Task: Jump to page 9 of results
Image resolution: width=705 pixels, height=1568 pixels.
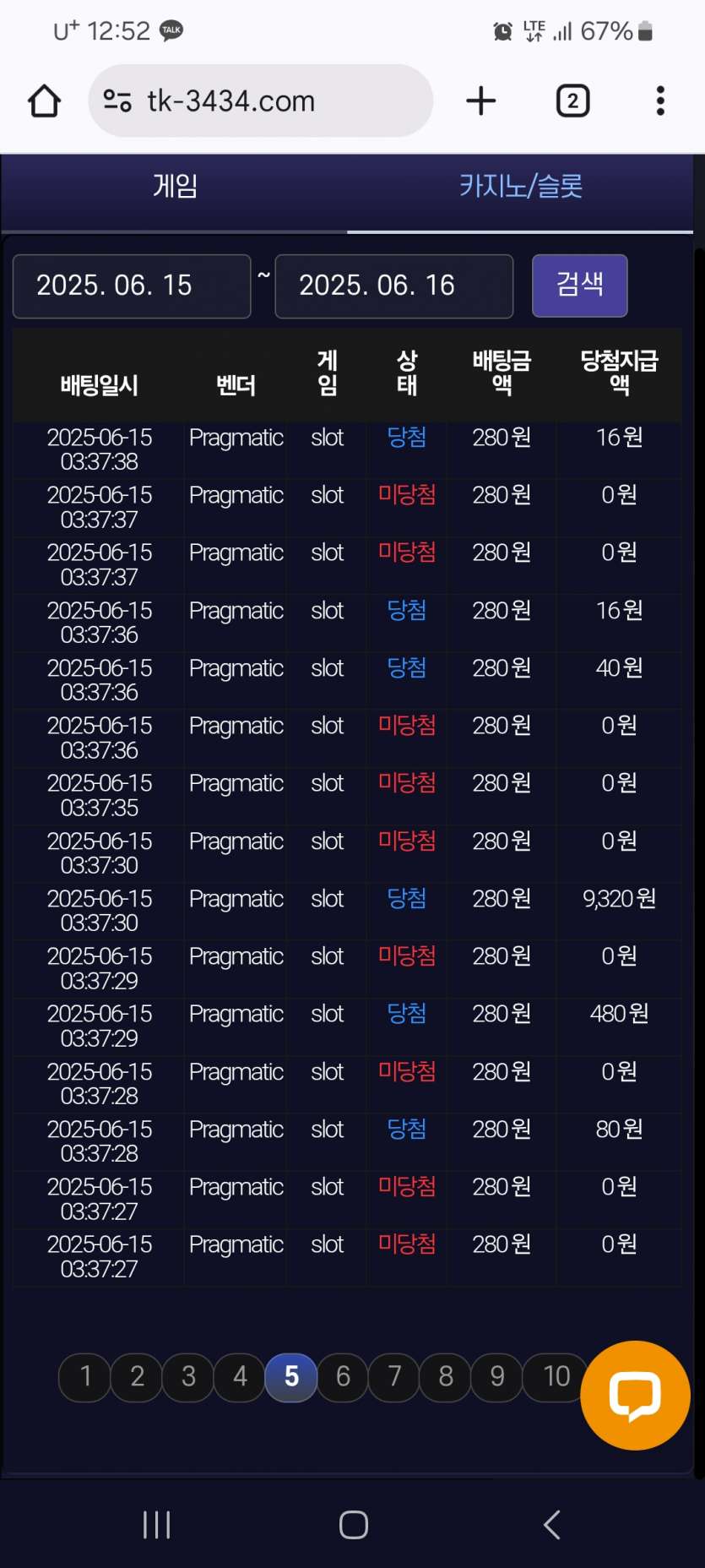Action: point(497,1376)
